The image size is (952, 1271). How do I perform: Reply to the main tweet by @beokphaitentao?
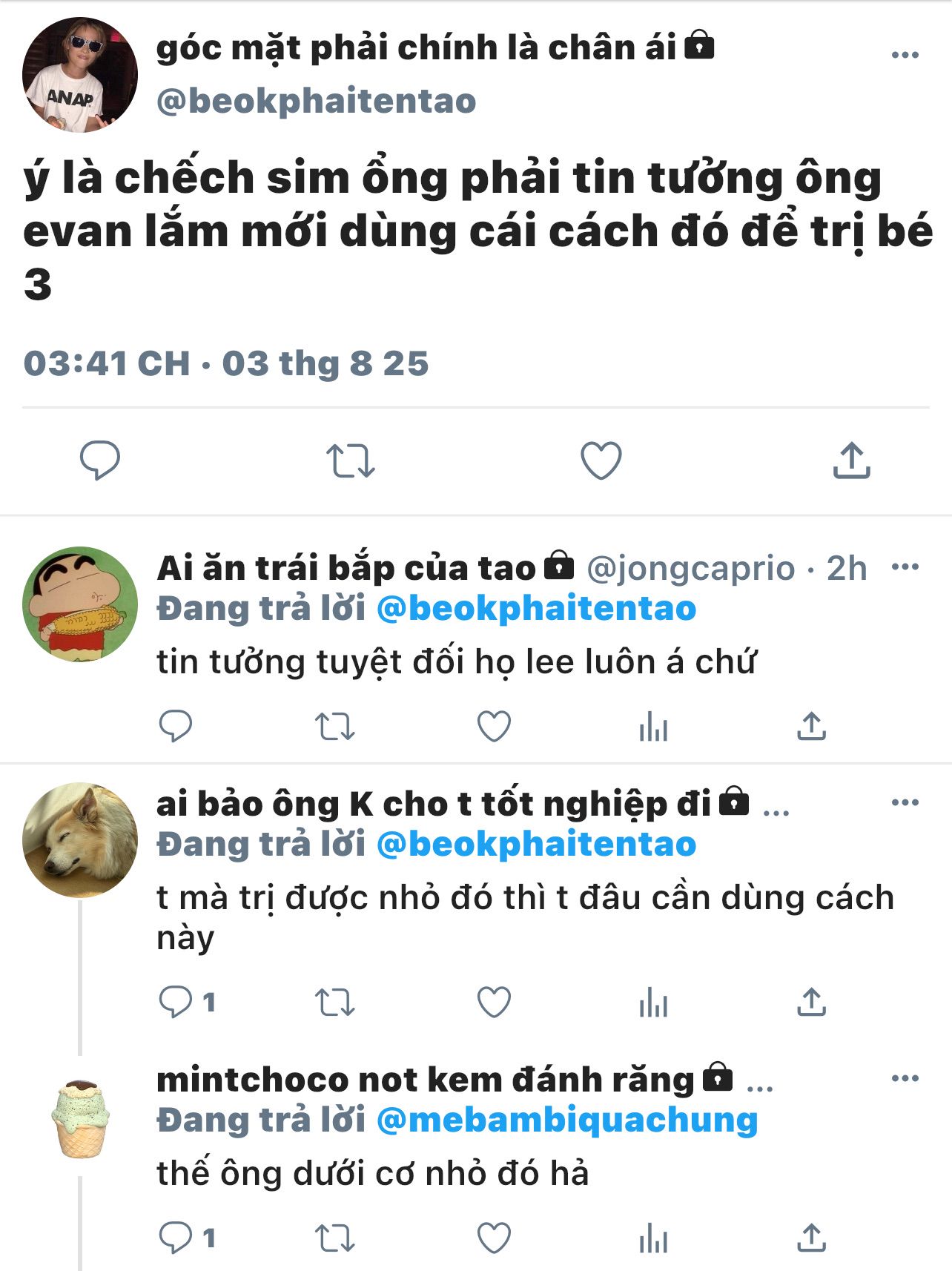[x=100, y=460]
